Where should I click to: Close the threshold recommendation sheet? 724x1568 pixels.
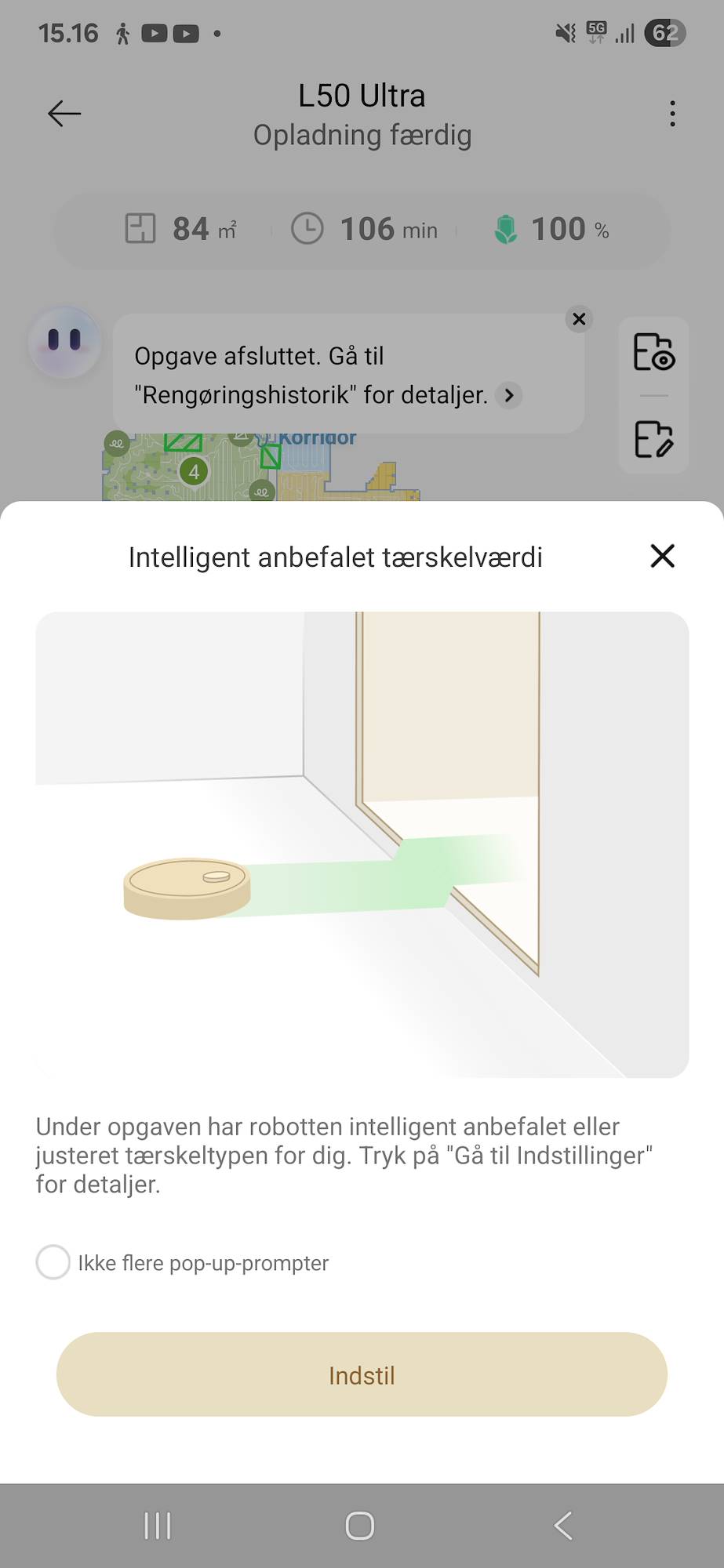click(662, 556)
